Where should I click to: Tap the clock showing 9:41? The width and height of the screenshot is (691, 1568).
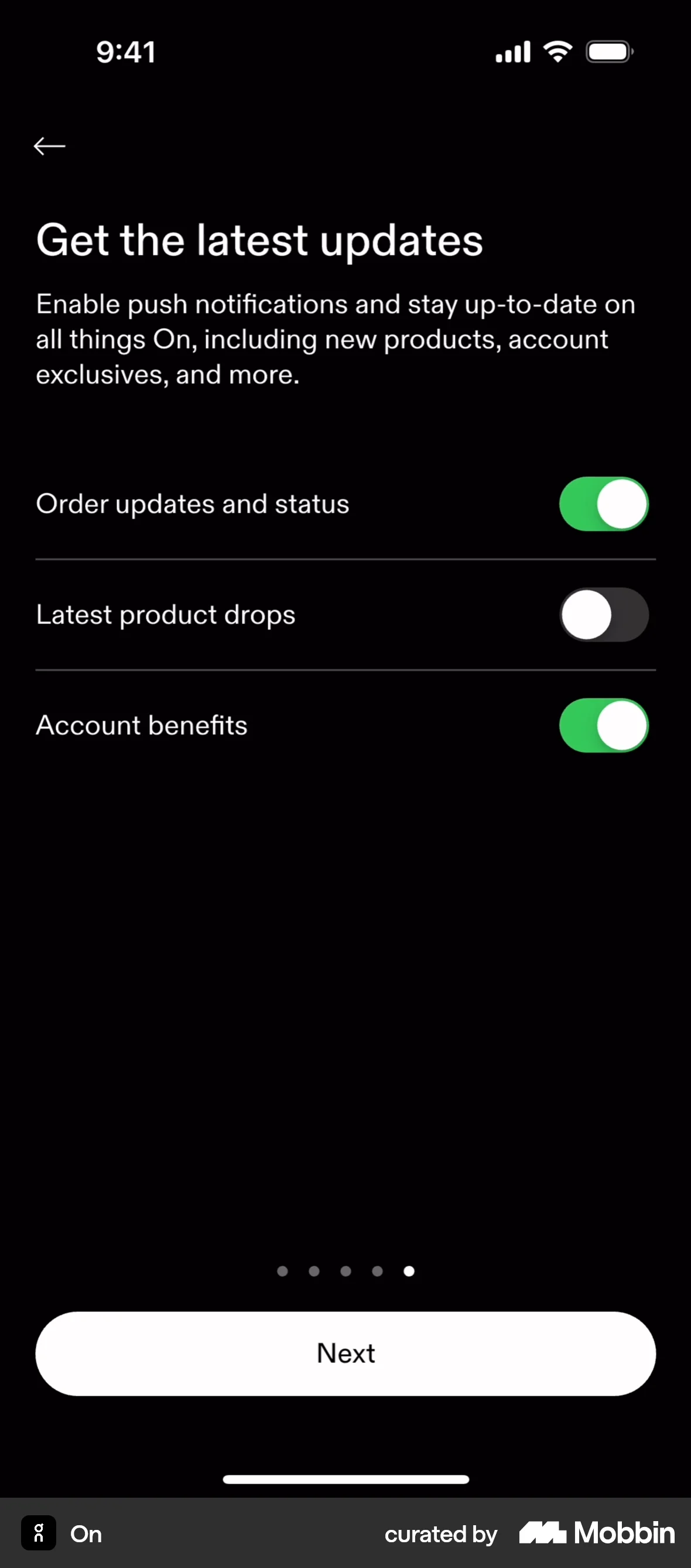click(x=126, y=51)
